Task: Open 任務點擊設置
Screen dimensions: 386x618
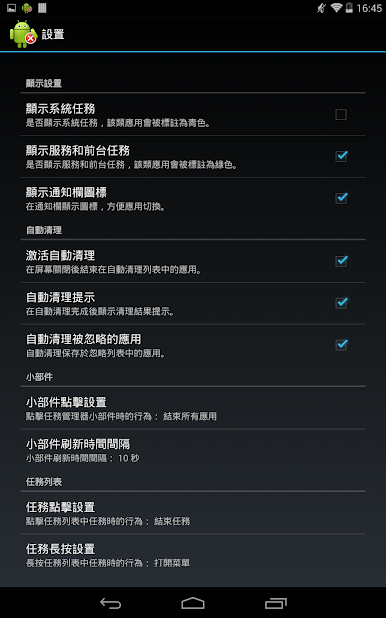Action: point(193,513)
